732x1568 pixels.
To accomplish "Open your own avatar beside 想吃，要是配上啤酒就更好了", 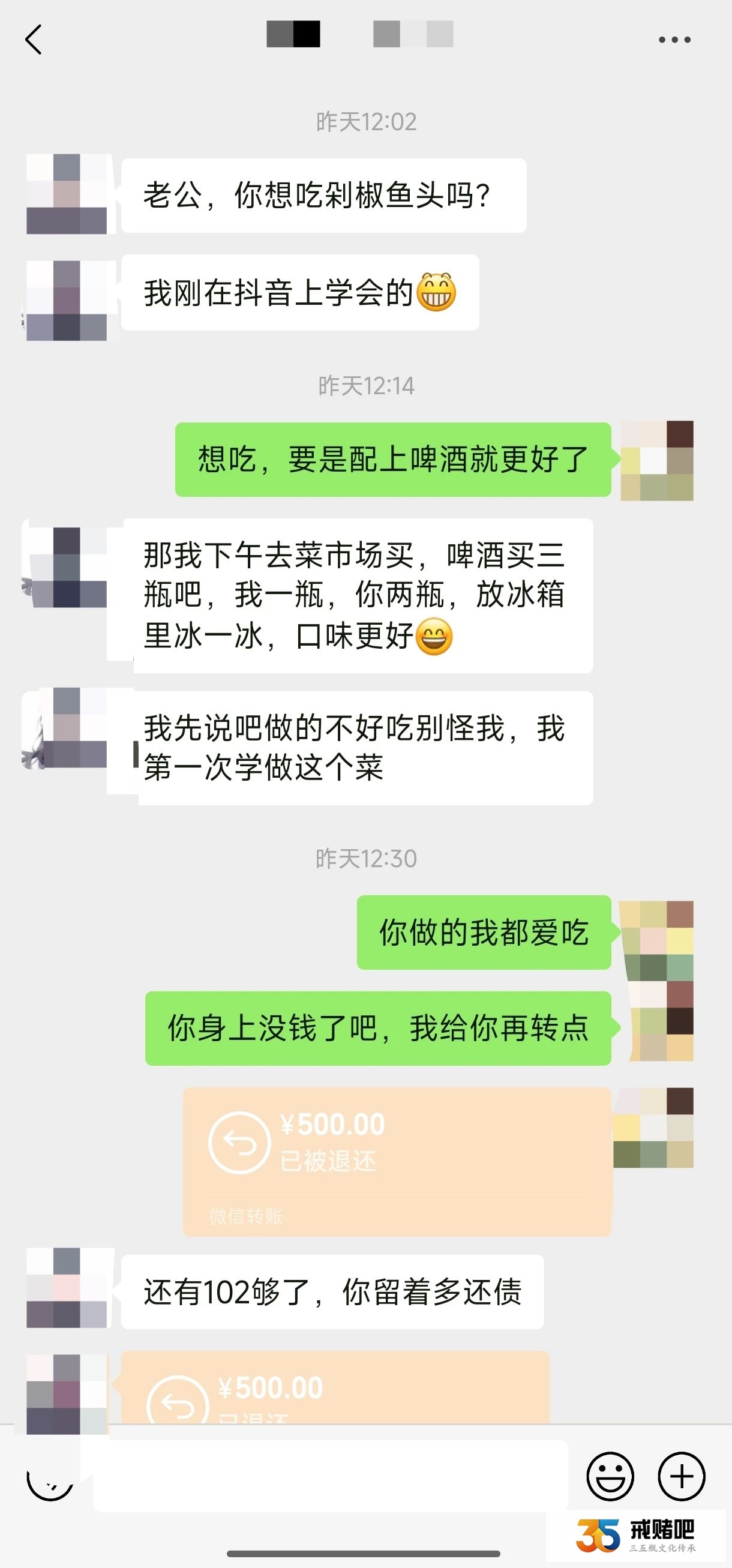I will click(x=656, y=460).
